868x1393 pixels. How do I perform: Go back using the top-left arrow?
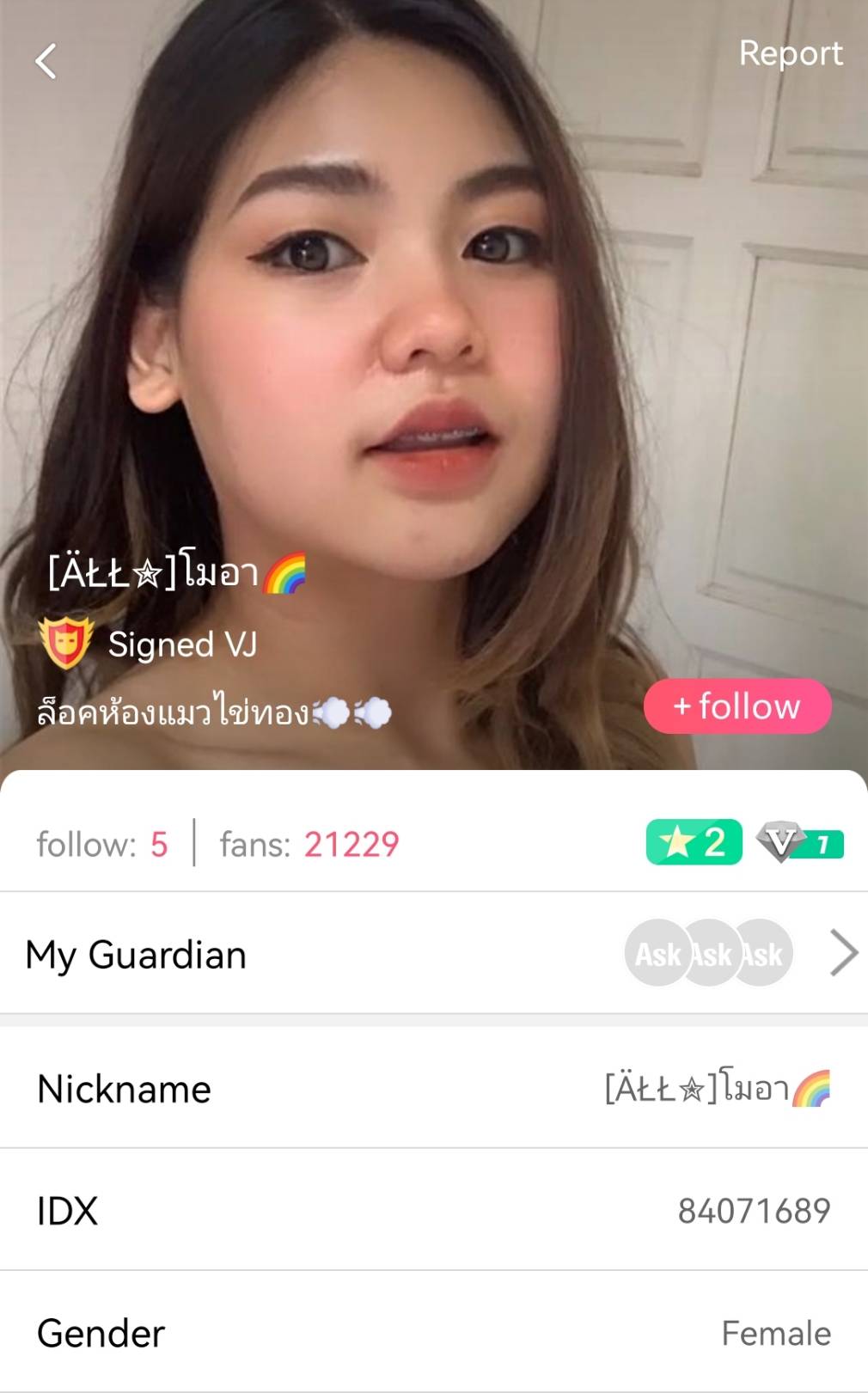pyautogui.click(x=46, y=62)
